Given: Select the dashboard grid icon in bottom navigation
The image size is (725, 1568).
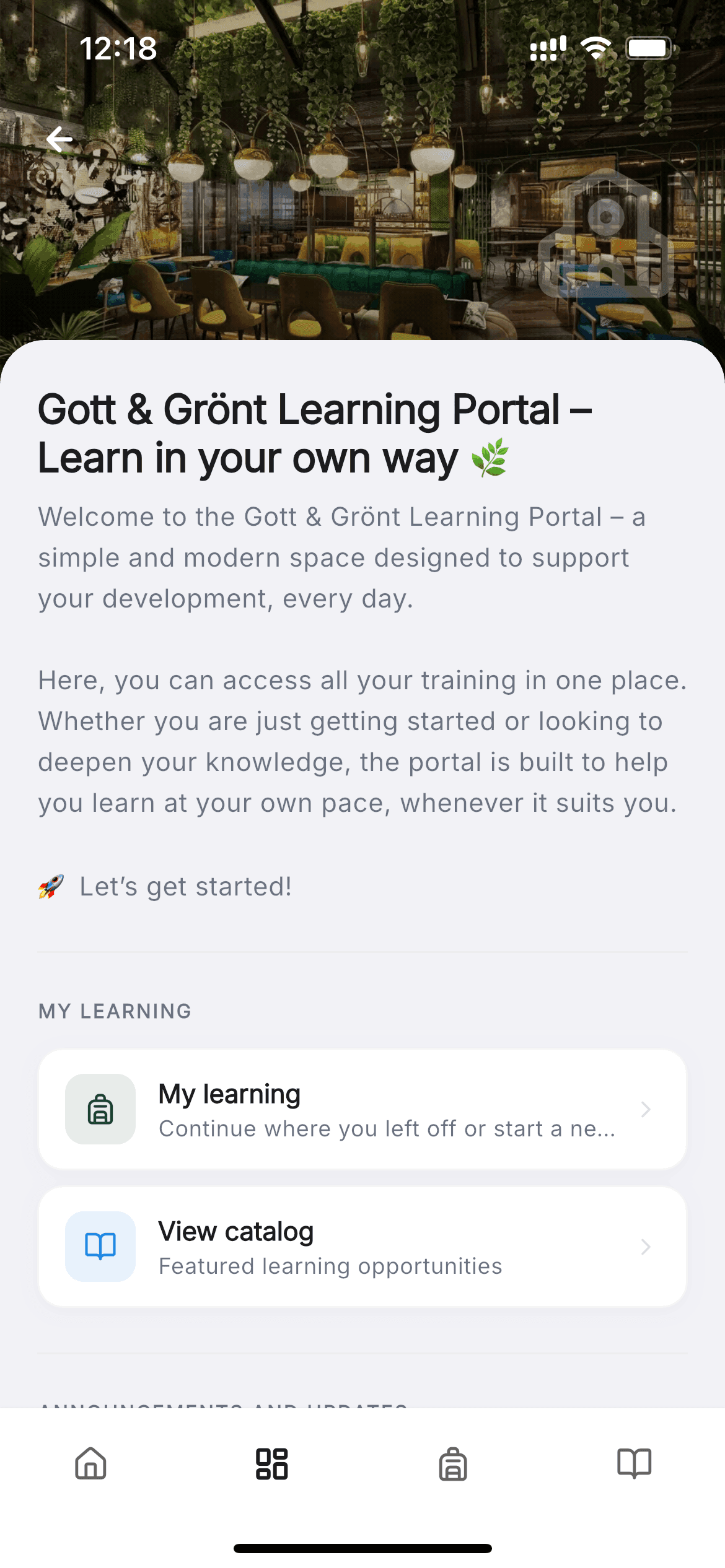Looking at the screenshot, I should 271,1464.
